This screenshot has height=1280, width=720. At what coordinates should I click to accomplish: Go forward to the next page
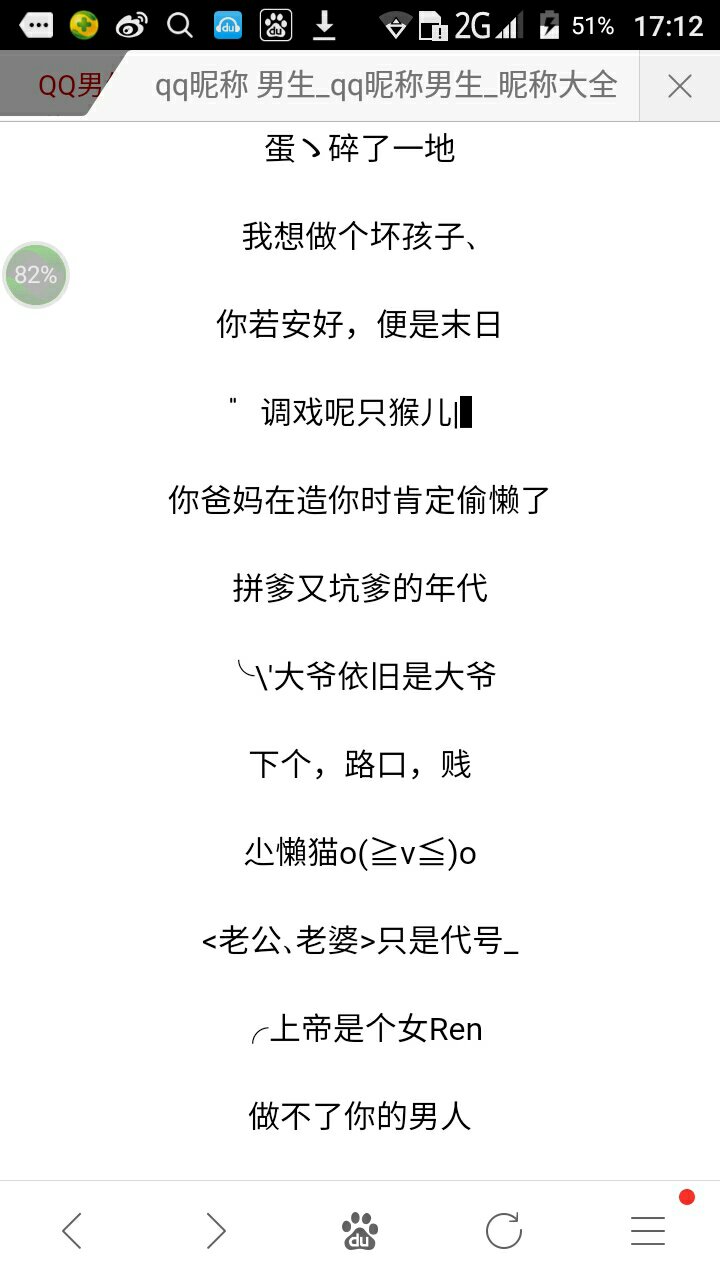(216, 1231)
